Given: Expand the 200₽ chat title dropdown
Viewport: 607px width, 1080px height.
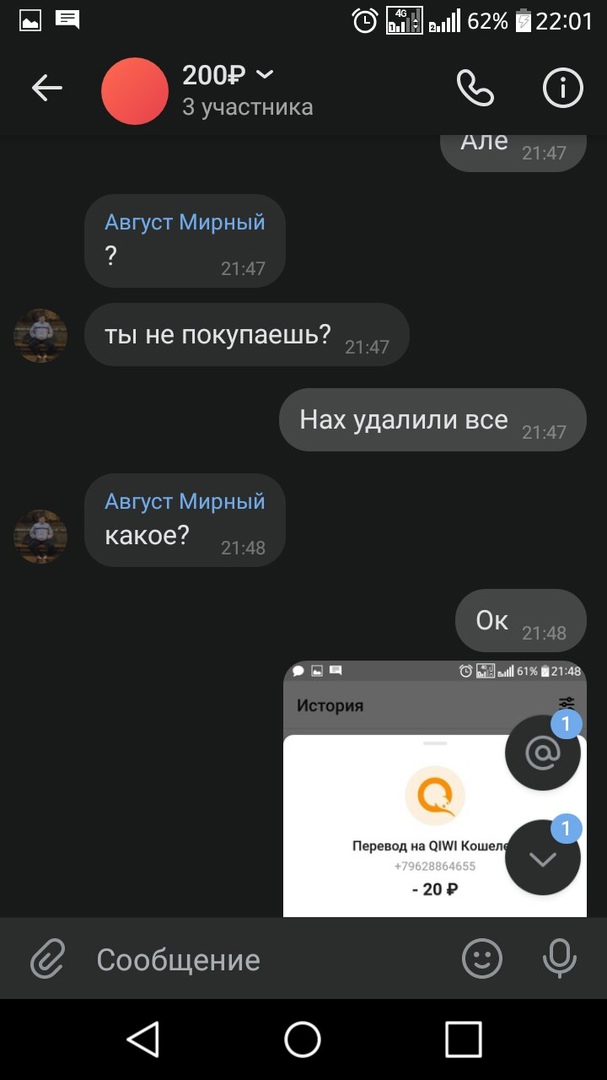Looking at the screenshot, I should point(265,74).
